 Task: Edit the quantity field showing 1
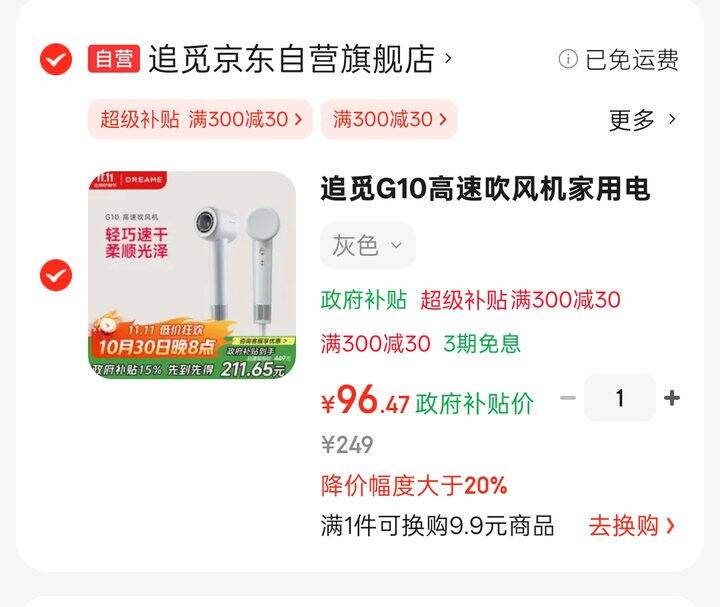point(620,398)
